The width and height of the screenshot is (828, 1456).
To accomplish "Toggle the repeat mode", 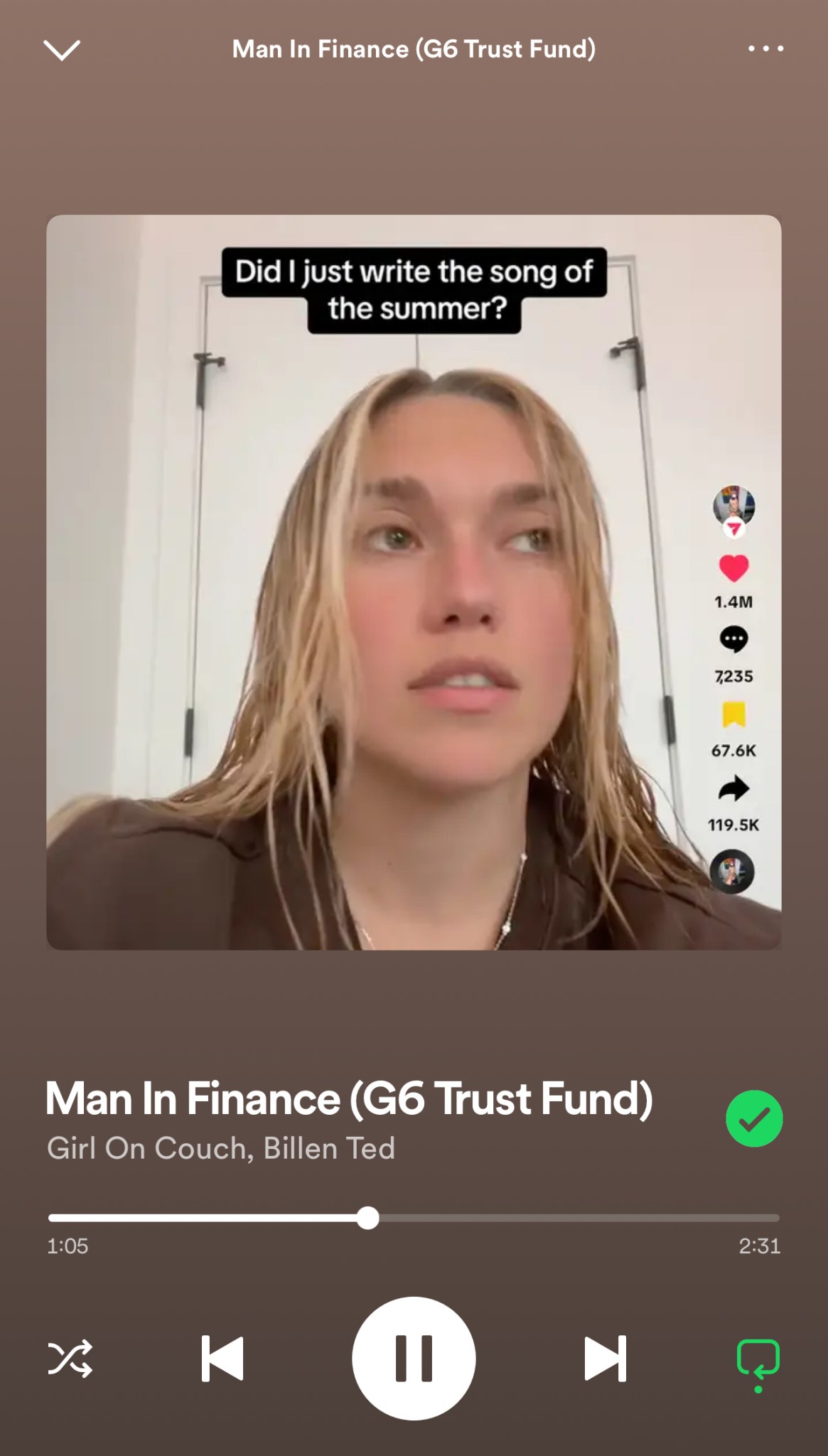I will tap(758, 1359).
